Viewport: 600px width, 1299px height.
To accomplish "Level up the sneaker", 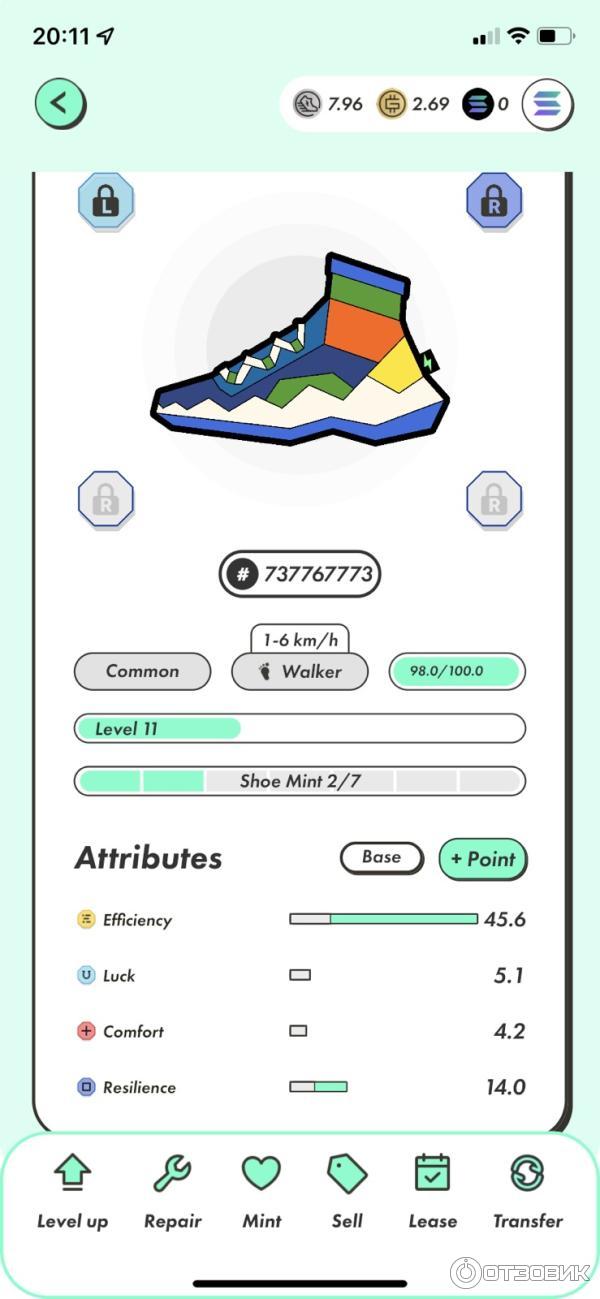I will [x=72, y=1190].
